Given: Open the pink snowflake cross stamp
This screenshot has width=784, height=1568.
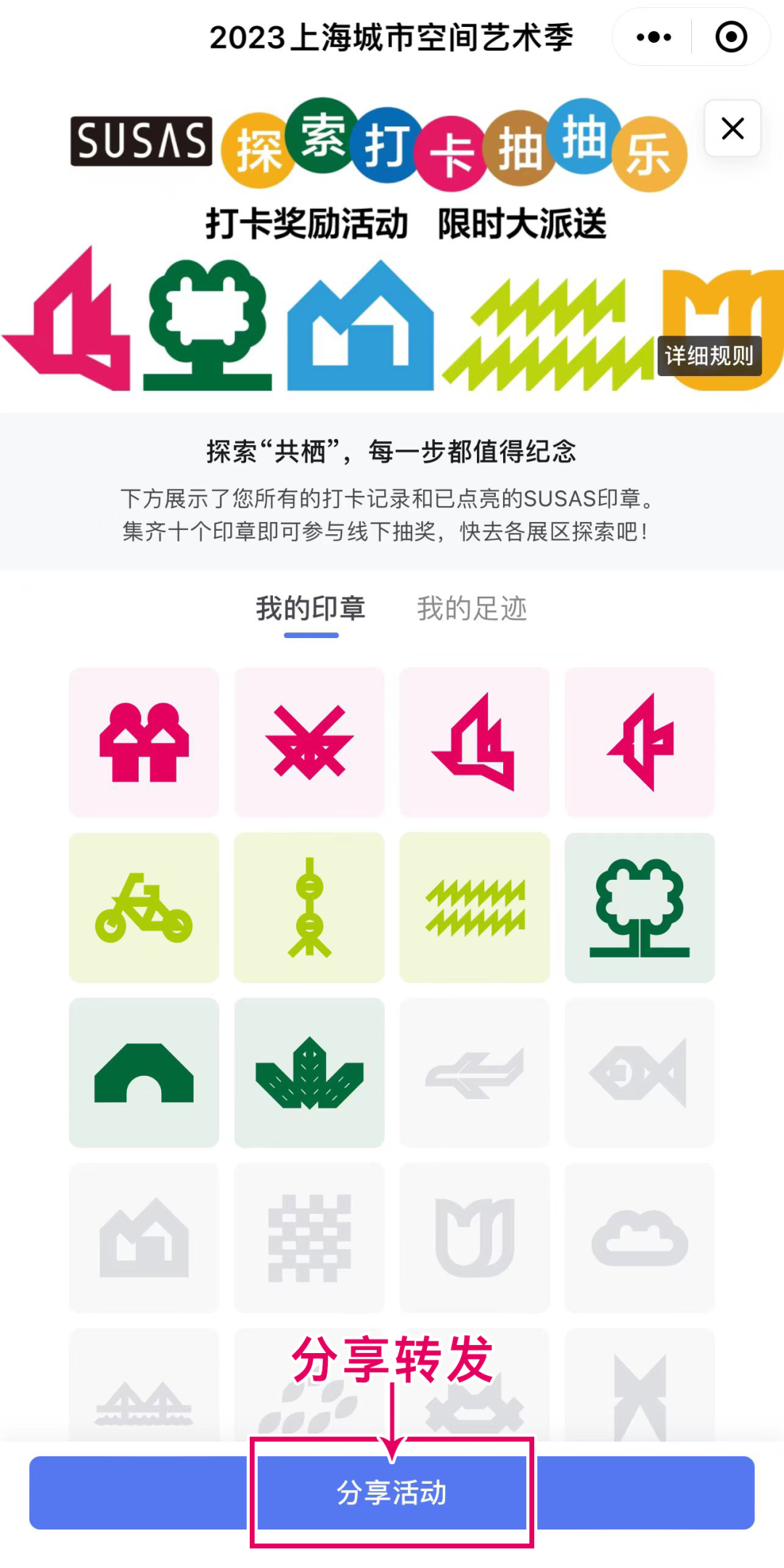Looking at the screenshot, I should pyautogui.click(x=309, y=742).
